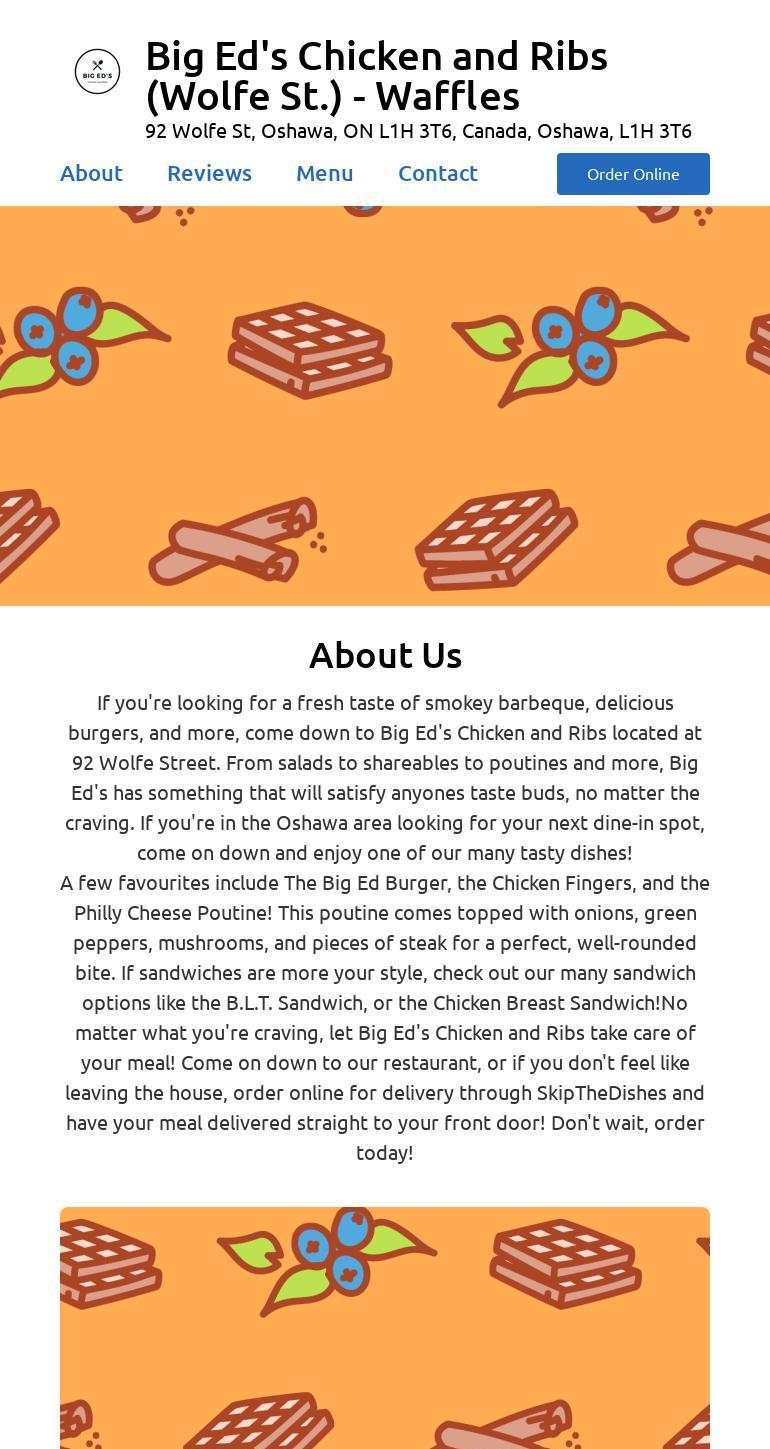Jump to the Contact section
770x1449 pixels.
(438, 173)
